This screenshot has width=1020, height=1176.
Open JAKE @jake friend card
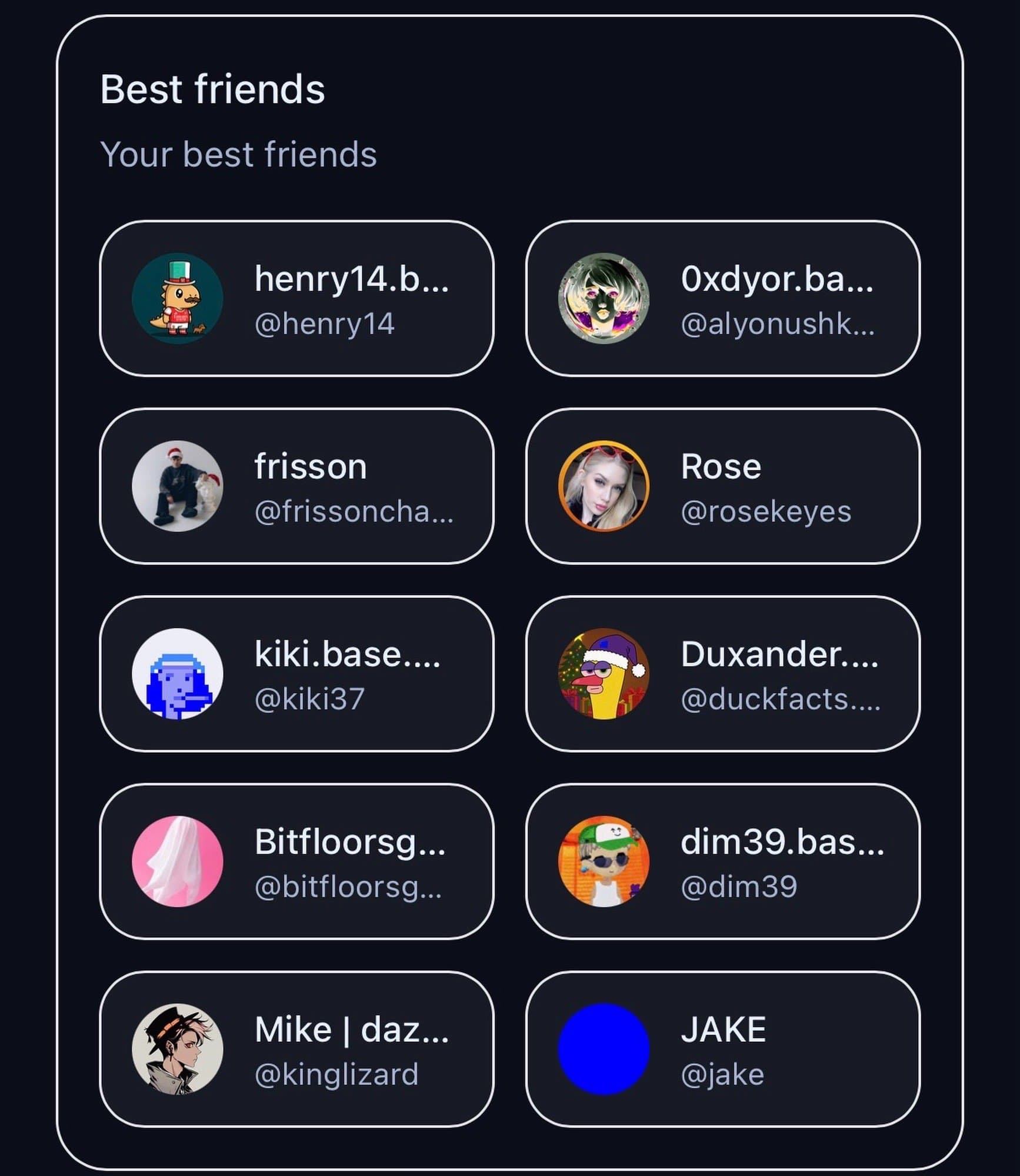pos(722,1049)
